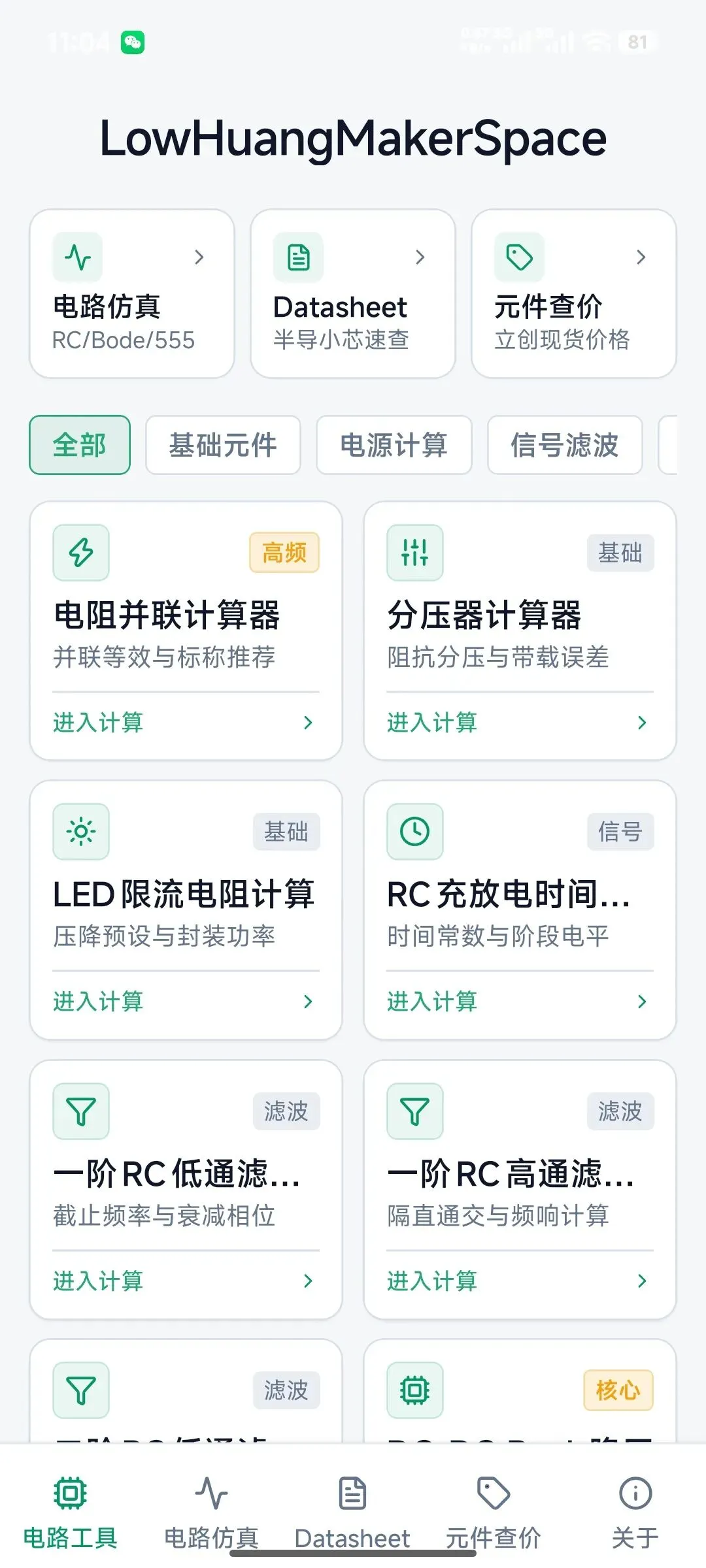Open the 一阶 RC 低通滤波 card

pos(186,1189)
